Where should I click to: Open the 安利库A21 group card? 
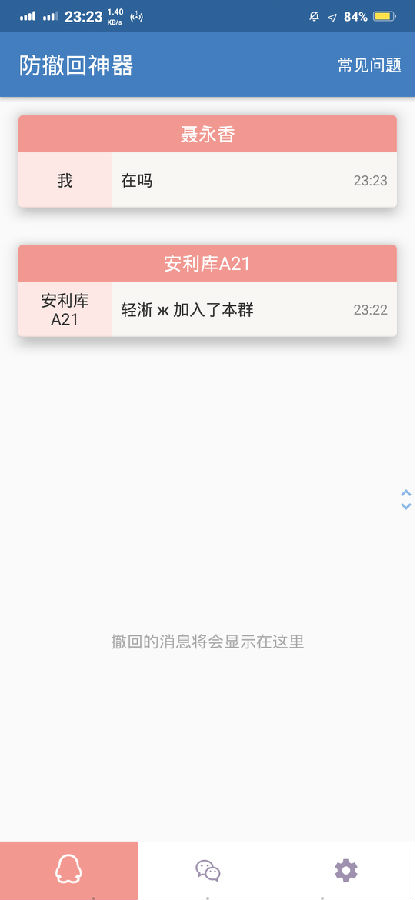point(207,291)
